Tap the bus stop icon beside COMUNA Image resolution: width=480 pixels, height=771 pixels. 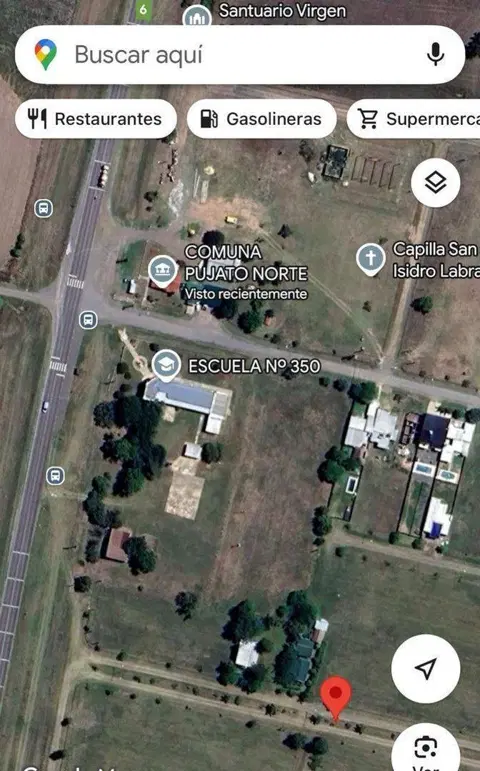coord(88,320)
